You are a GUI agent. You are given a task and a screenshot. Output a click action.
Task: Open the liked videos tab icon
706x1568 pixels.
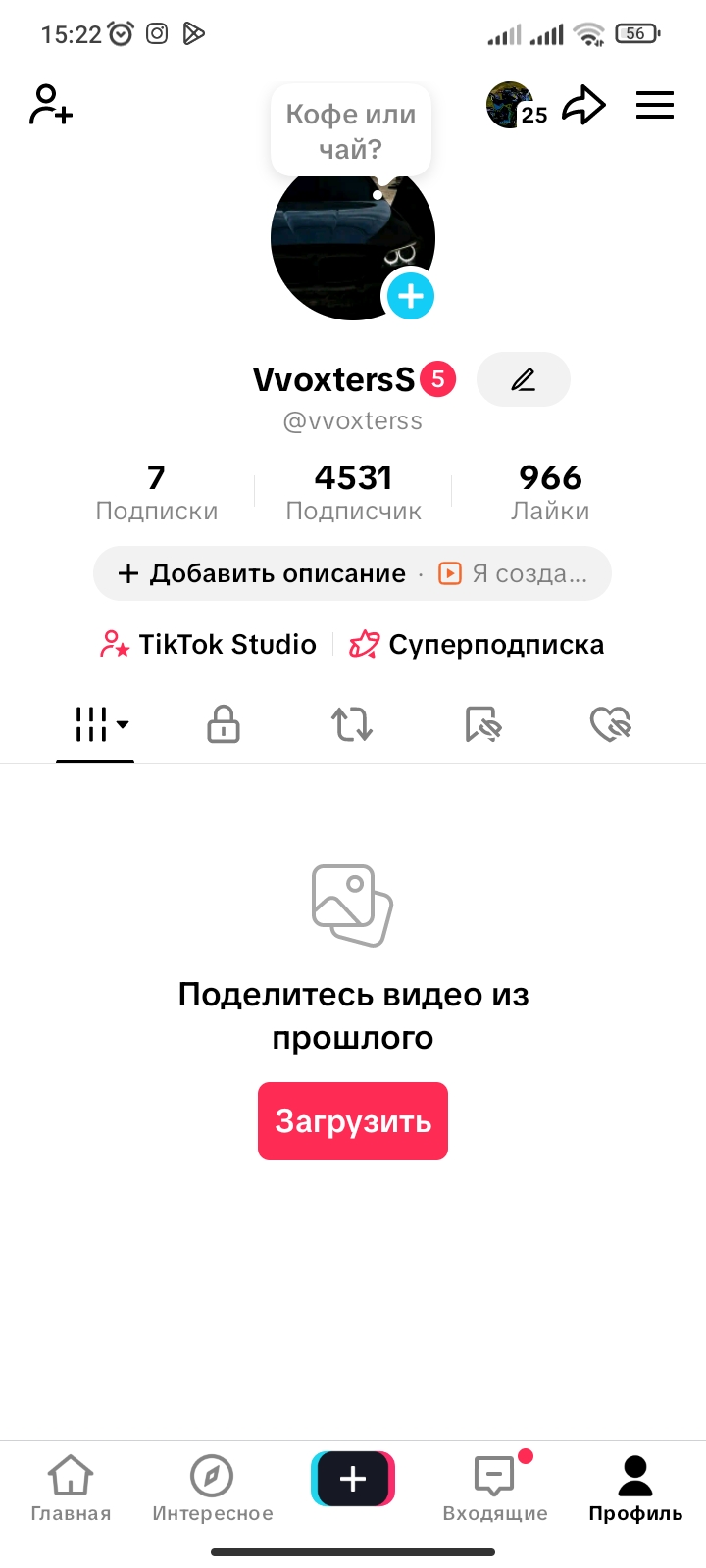pyautogui.click(x=610, y=725)
